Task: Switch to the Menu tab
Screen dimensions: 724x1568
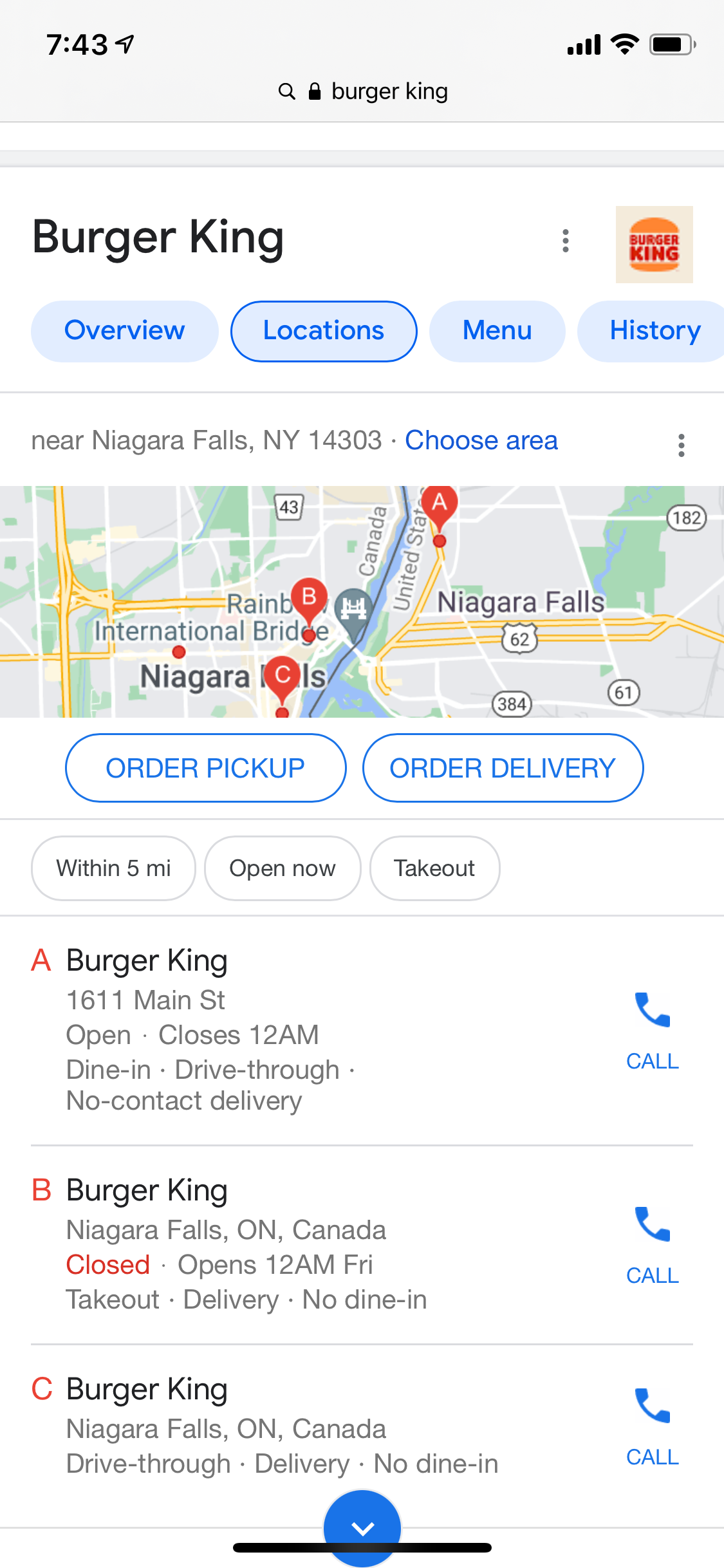Action: pos(497,331)
